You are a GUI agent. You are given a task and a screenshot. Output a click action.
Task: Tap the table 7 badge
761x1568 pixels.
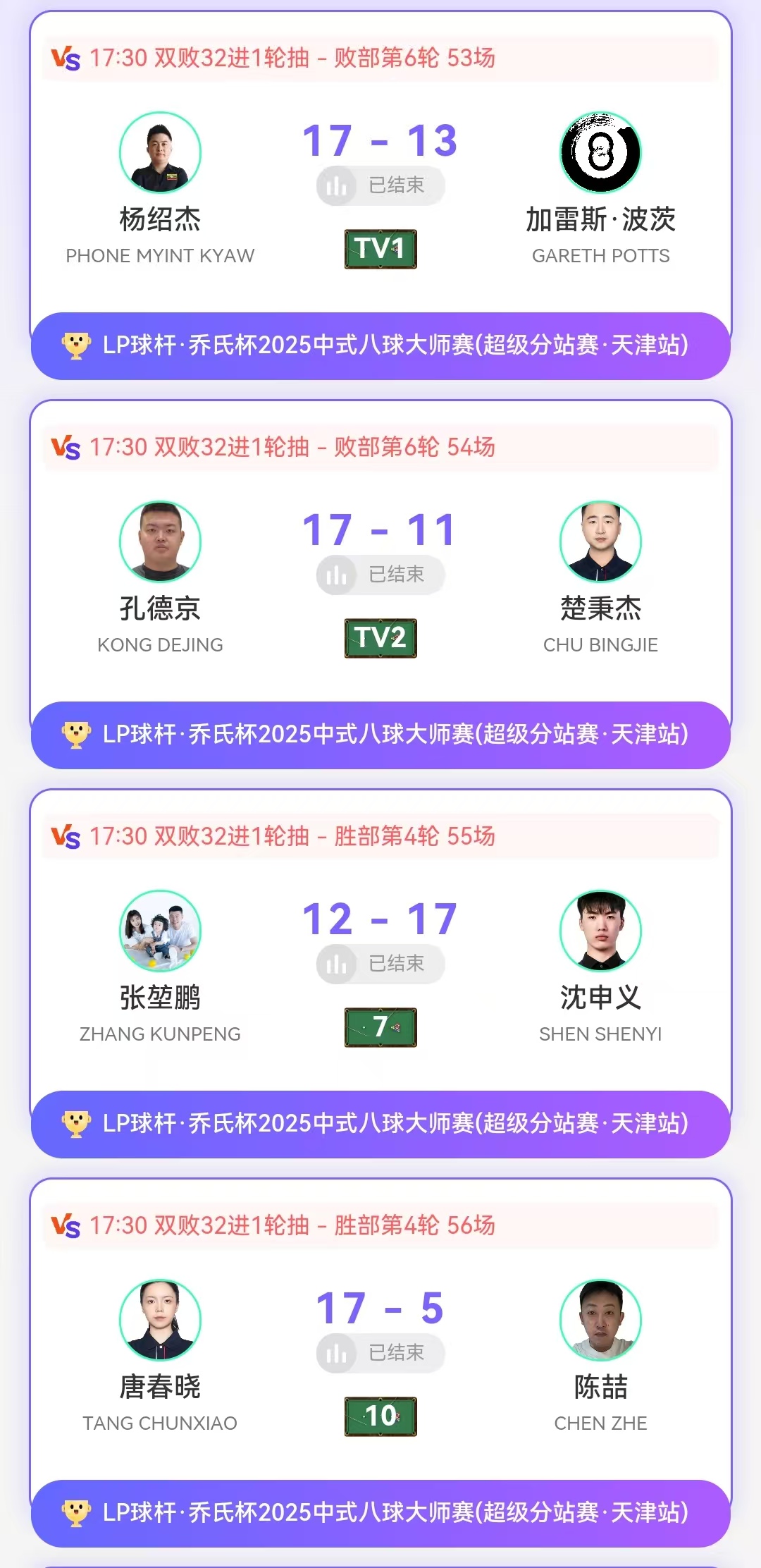pyautogui.click(x=380, y=1027)
